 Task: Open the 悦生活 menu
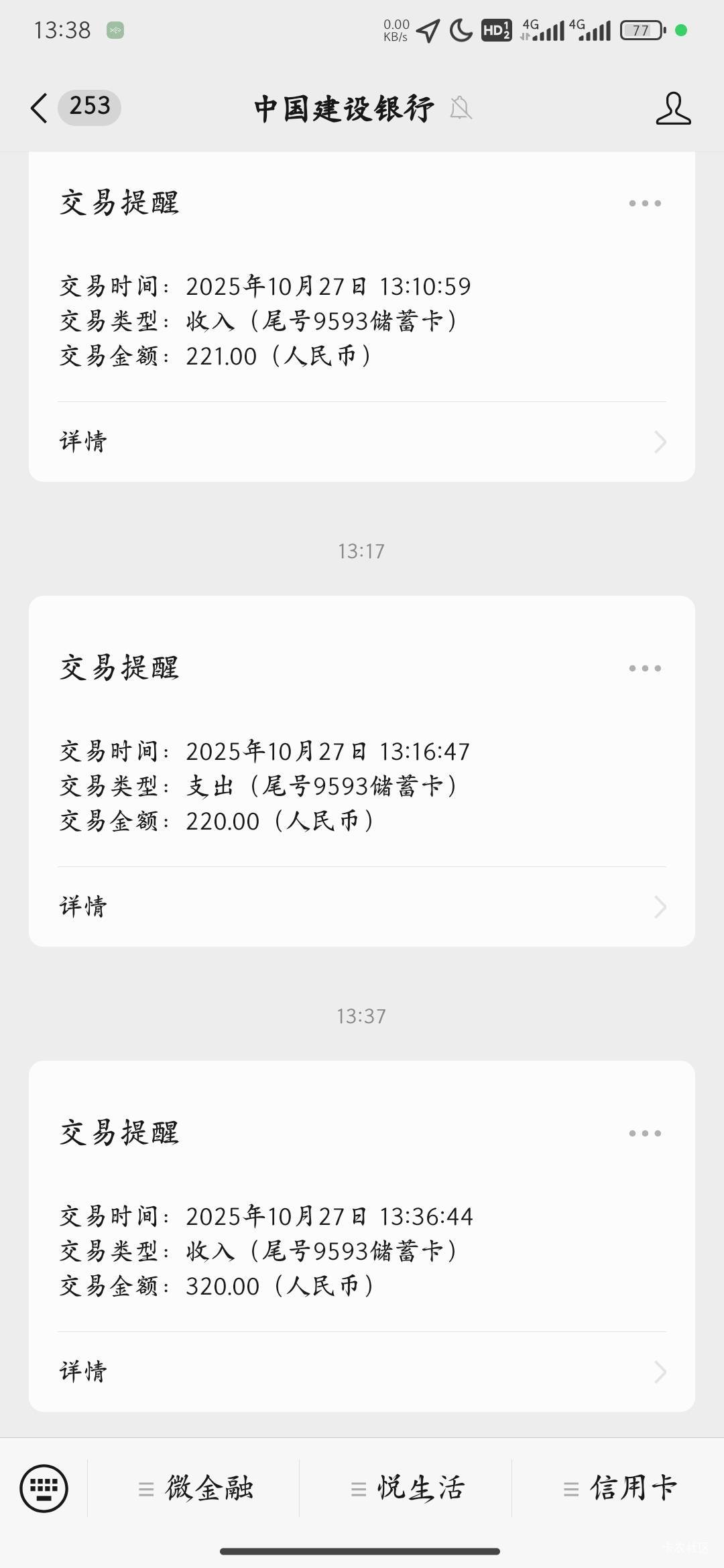(408, 1488)
